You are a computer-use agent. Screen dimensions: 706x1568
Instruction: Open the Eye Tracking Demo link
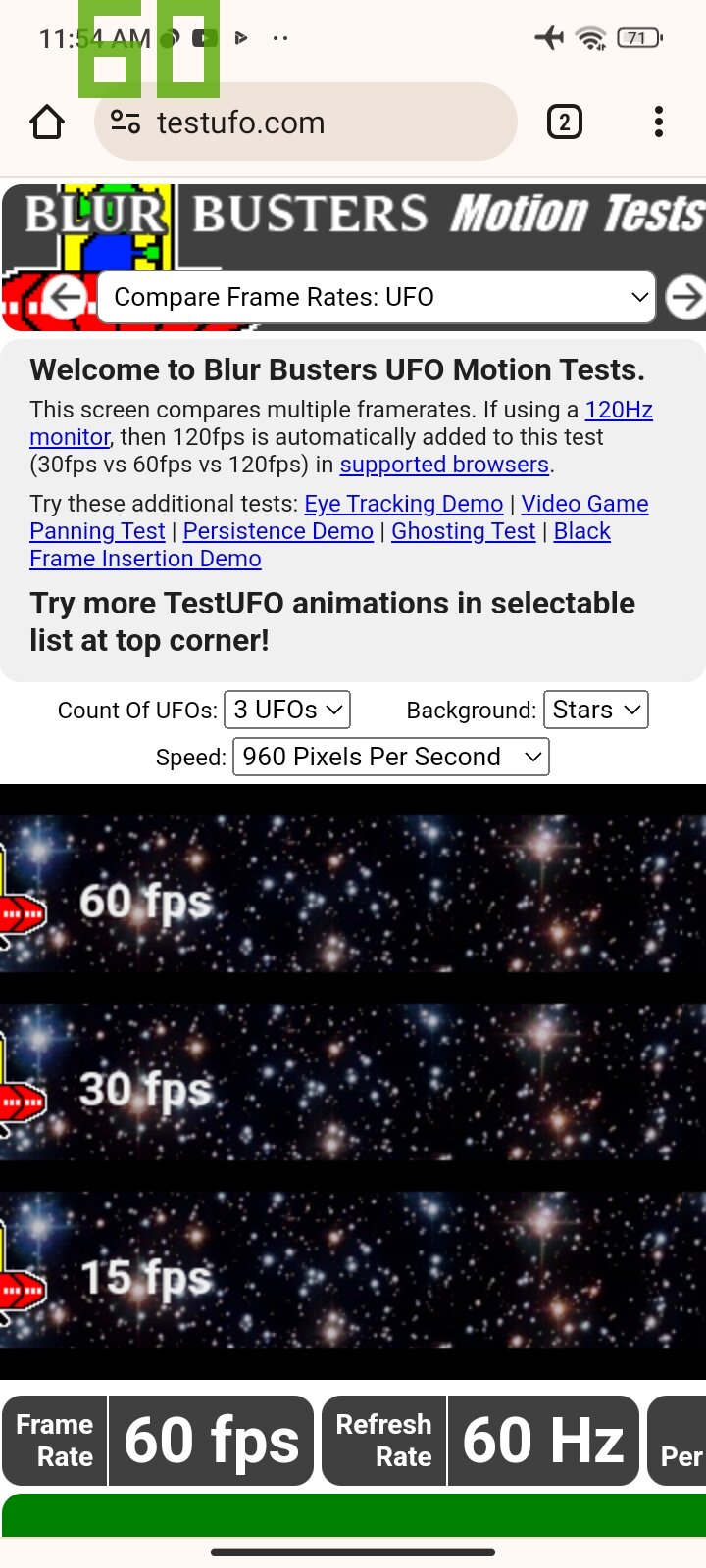click(404, 504)
